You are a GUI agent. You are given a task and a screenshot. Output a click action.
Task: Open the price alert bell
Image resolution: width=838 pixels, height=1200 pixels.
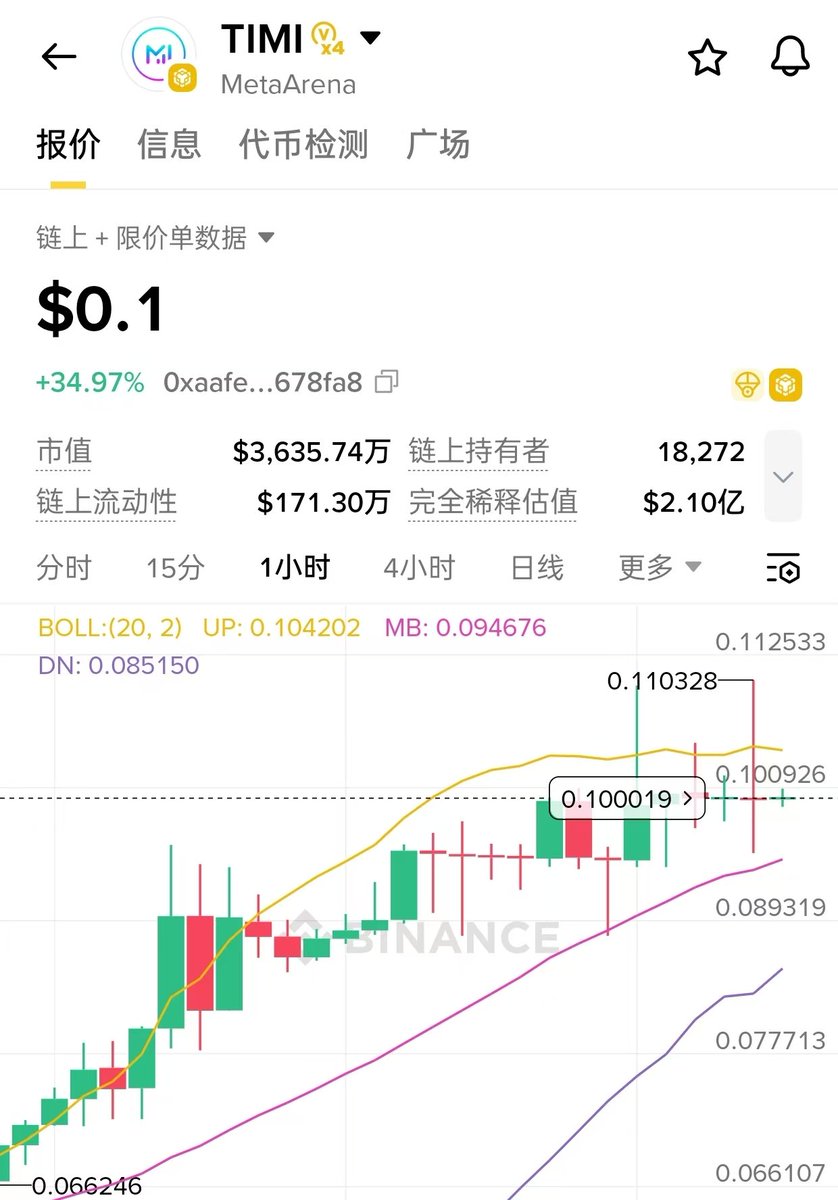click(789, 57)
